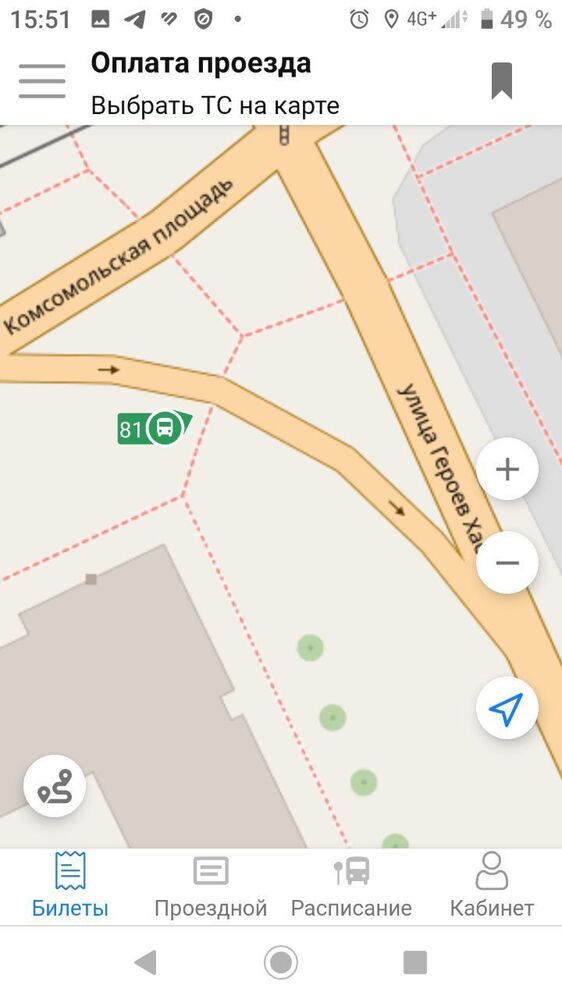The height and width of the screenshot is (1000, 562).
Task: Select bus 81 marker on the map
Action: pyautogui.click(x=154, y=428)
